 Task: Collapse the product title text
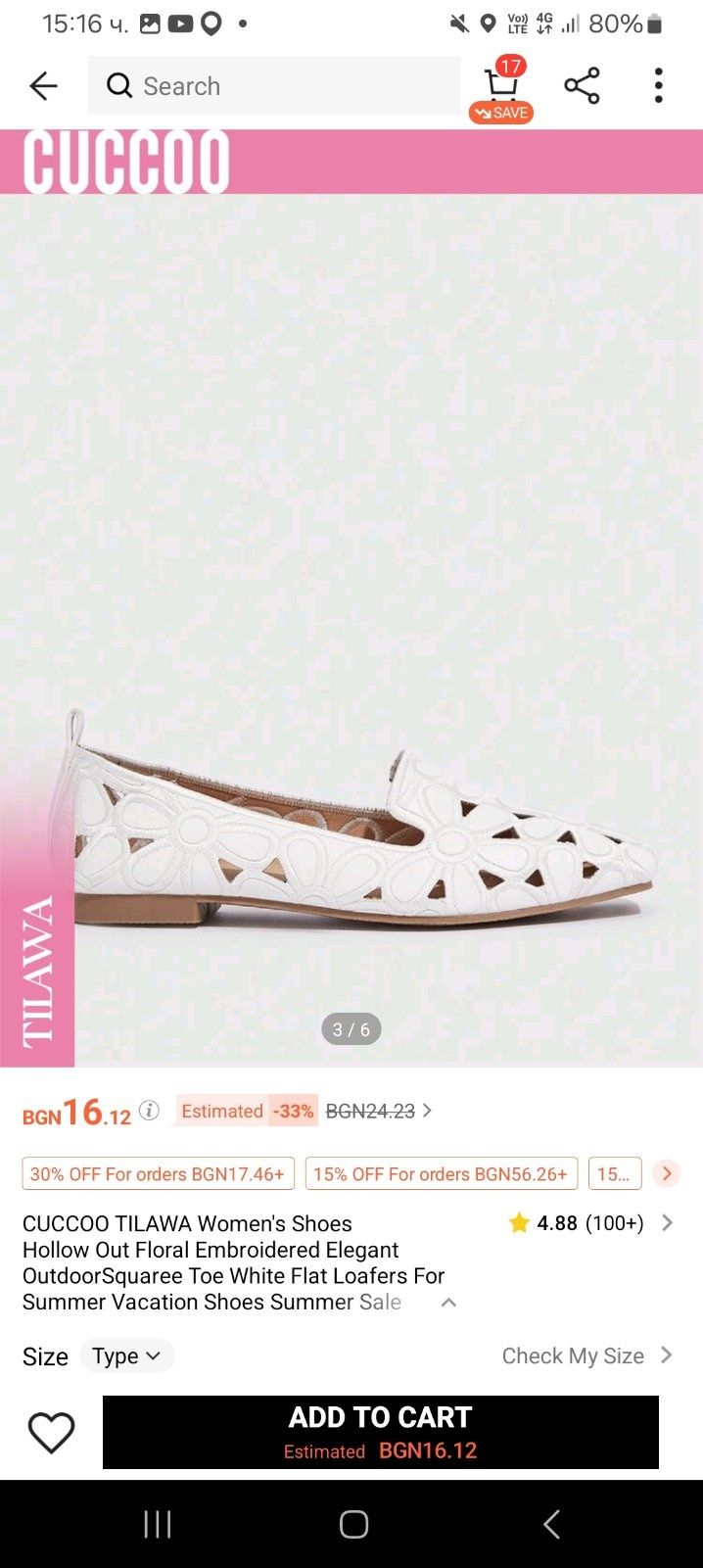point(448,1303)
